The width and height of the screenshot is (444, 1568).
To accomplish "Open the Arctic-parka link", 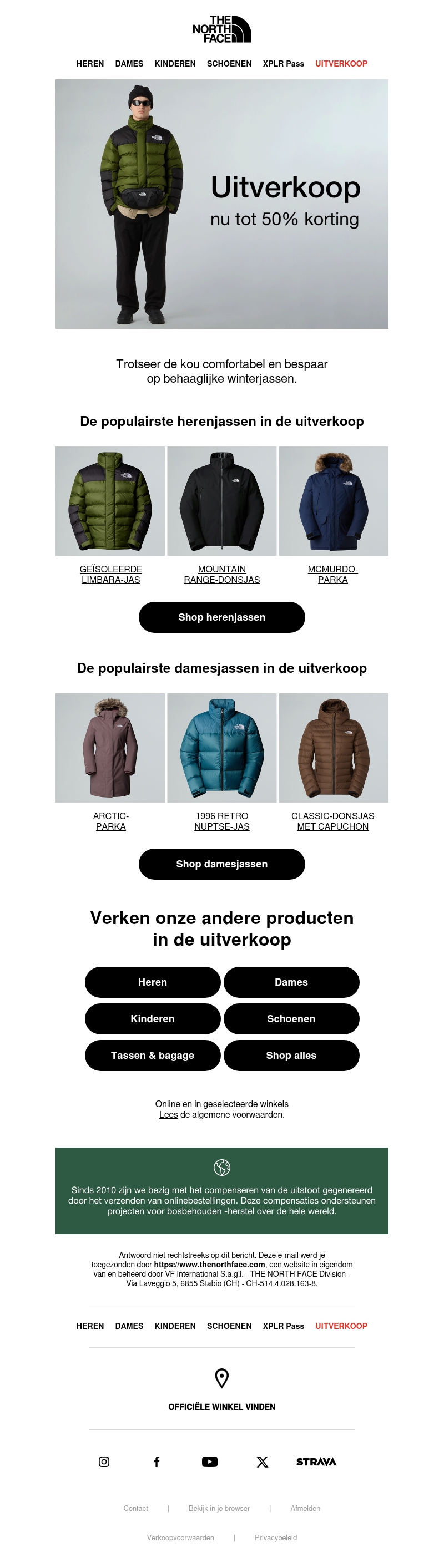I will click(x=111, y=821).
